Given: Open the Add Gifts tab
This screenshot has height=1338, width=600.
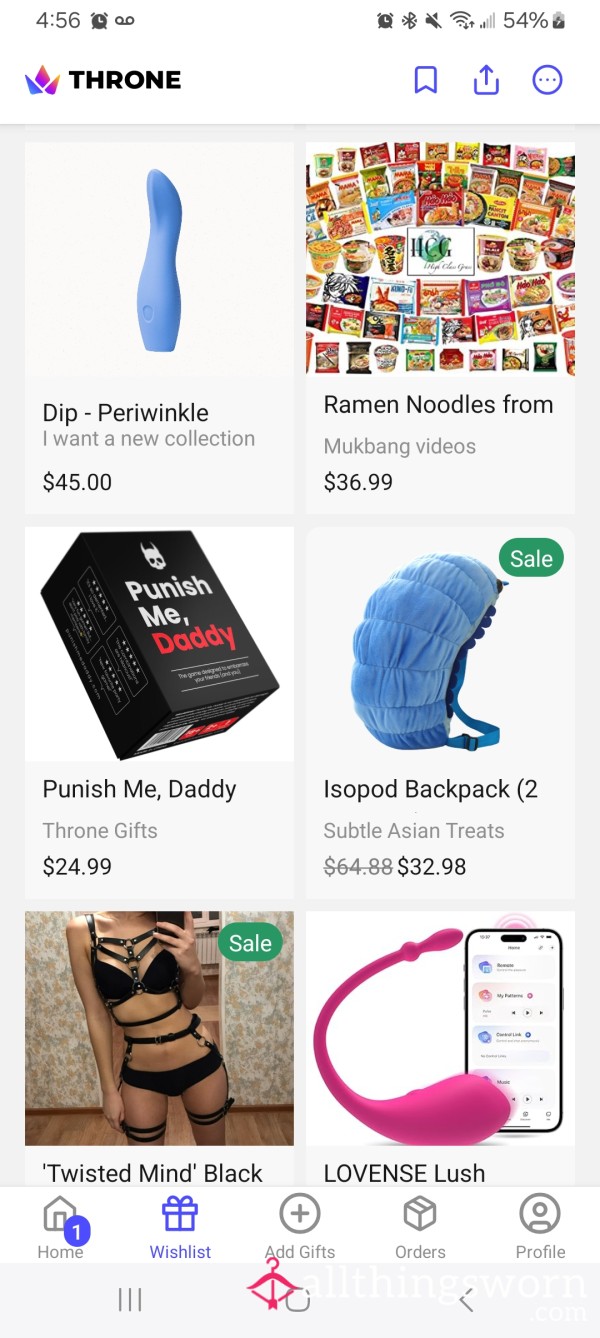Looking at the screenshot, I should (x=300, y=1227).
